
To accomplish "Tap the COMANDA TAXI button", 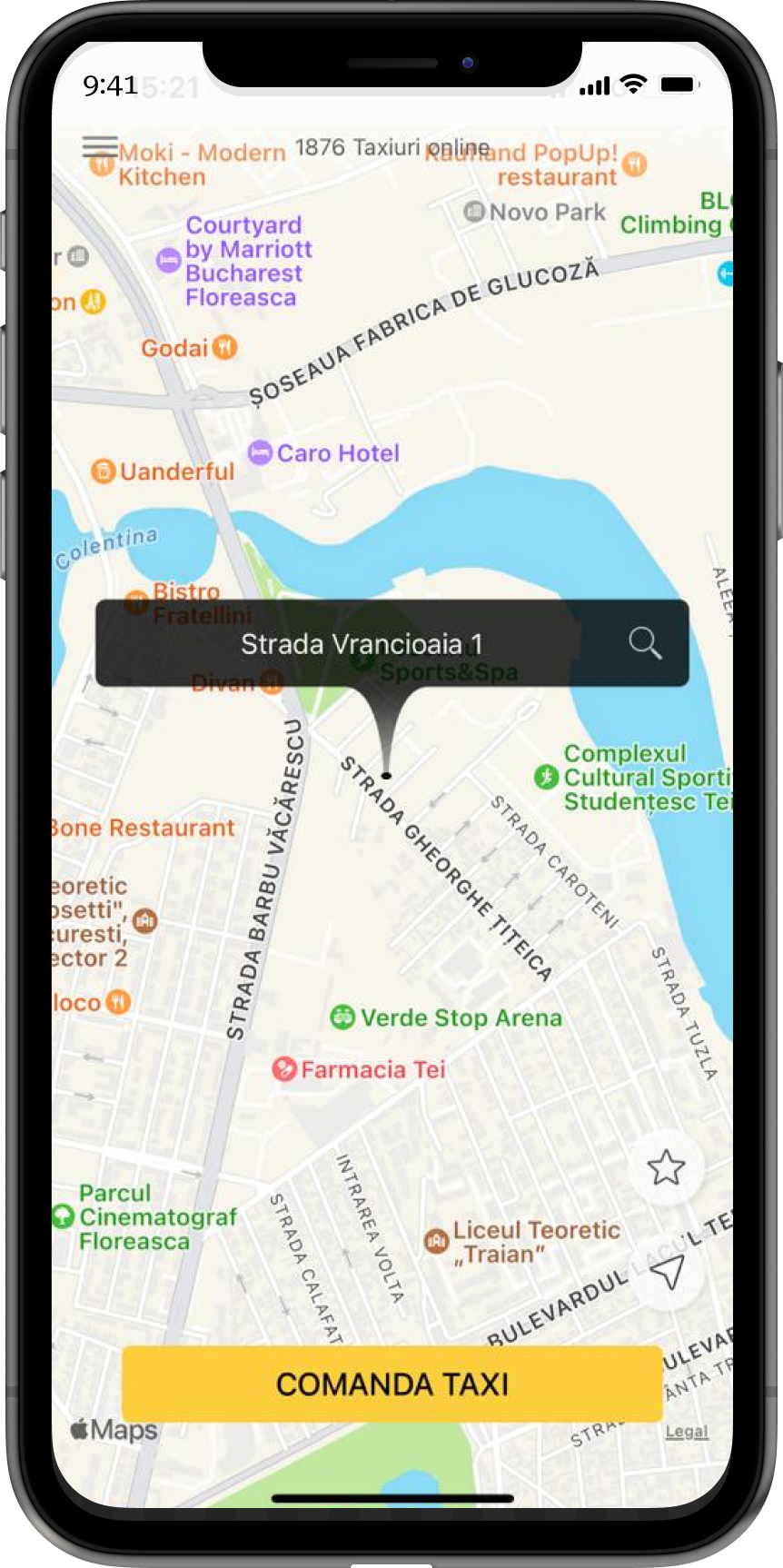I will [x=391, y=1384].
